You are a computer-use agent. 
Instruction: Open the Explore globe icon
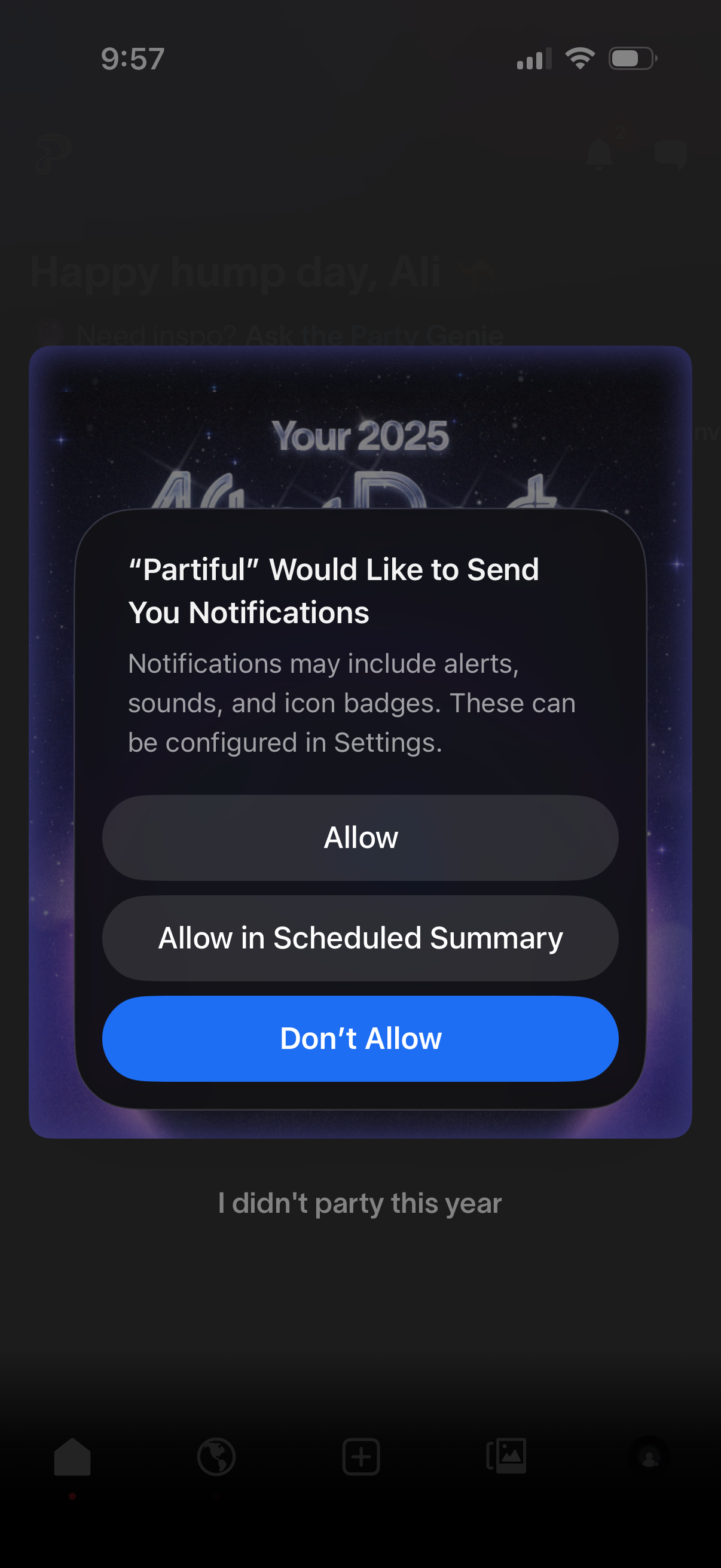coord(216,1457)
